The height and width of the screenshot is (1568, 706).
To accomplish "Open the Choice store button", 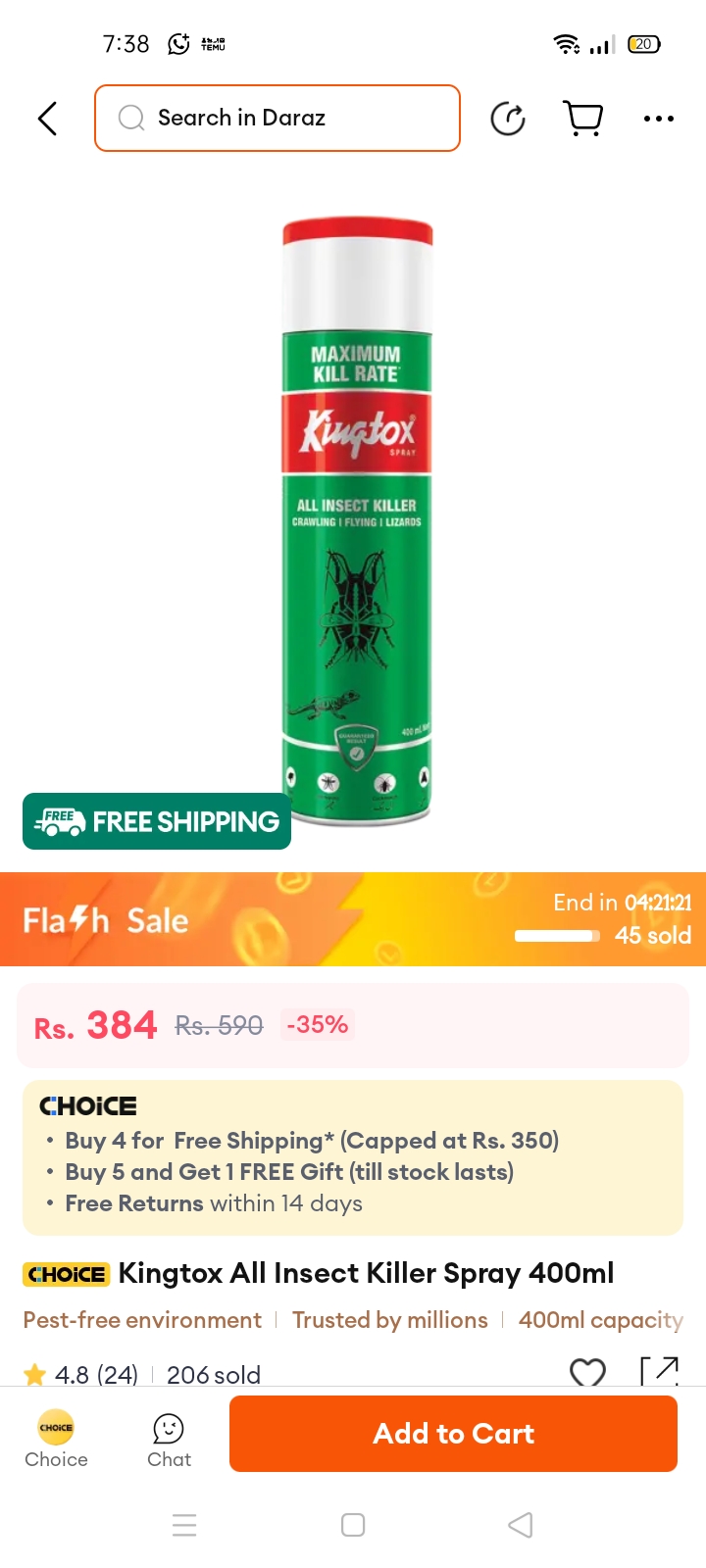I will point(56,1438).
